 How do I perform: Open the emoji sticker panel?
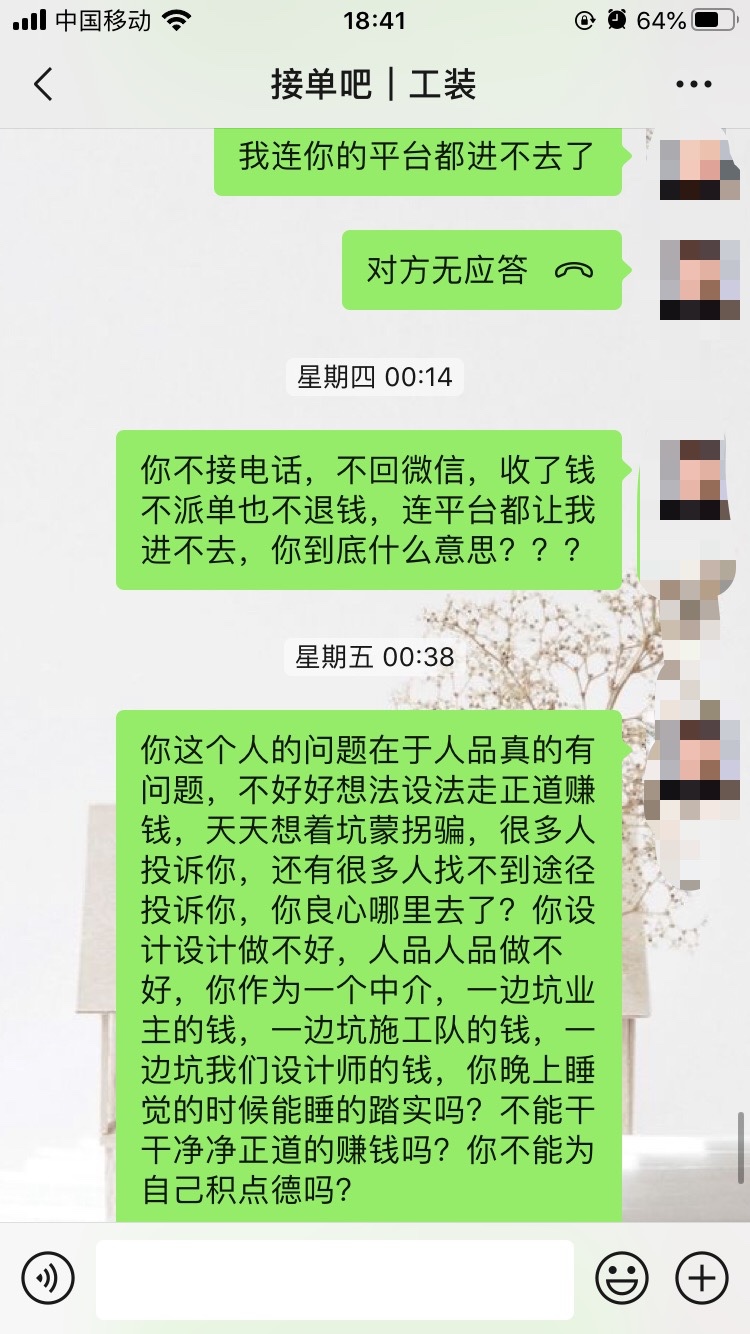coord(621,1278)
